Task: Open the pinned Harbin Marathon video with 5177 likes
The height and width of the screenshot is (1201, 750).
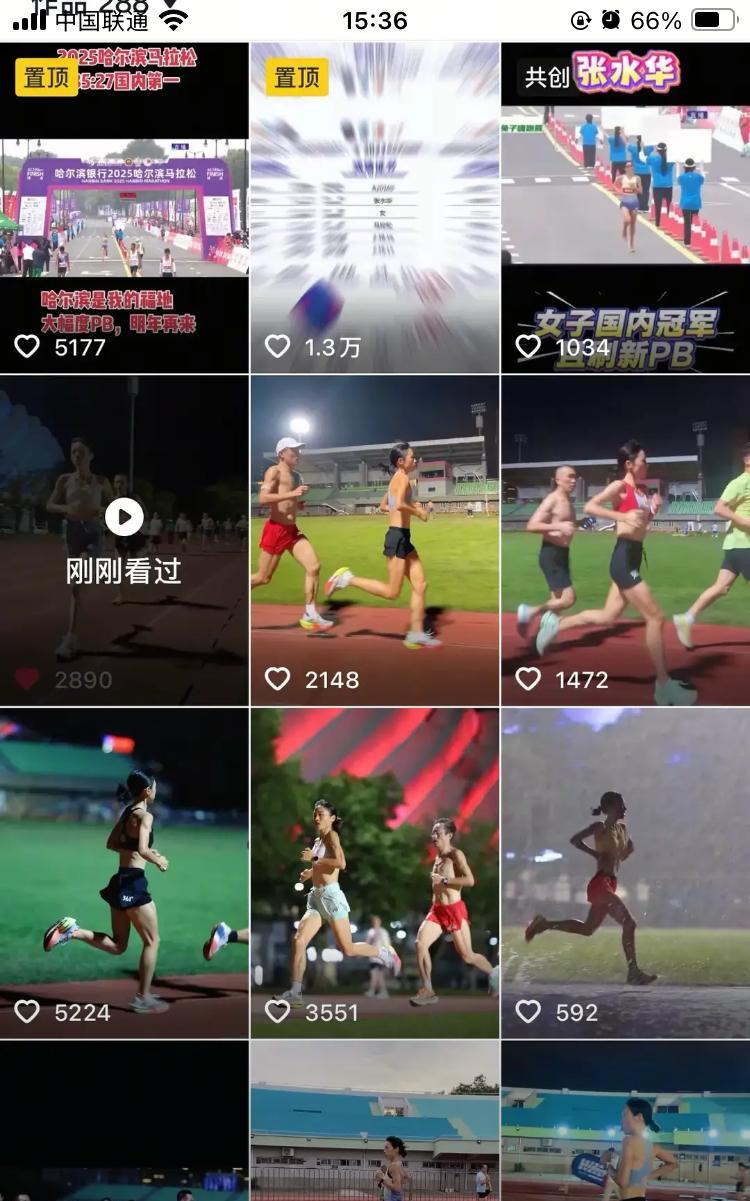Action: 124,208
